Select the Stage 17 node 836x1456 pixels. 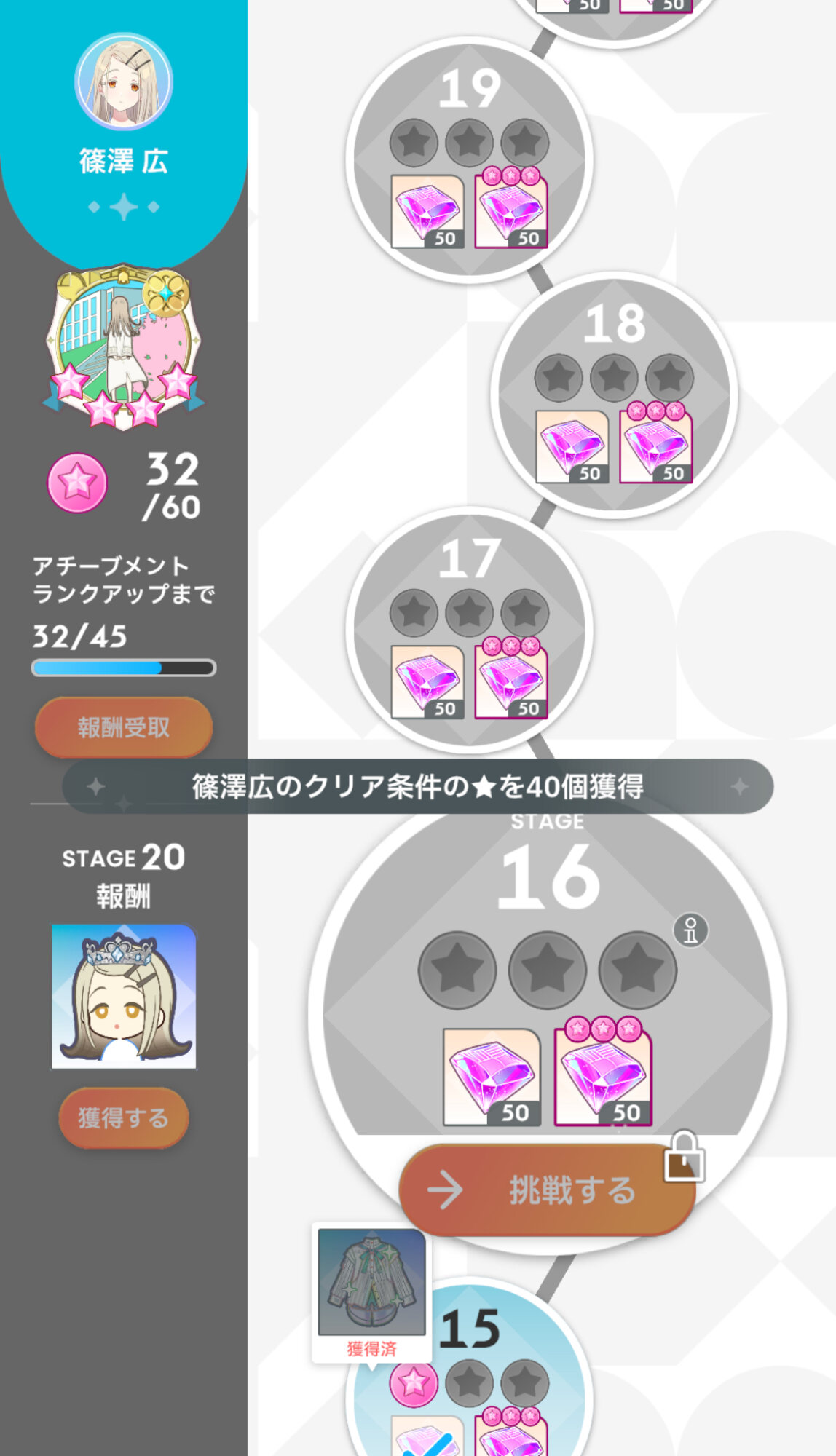(x=469, y=630)
